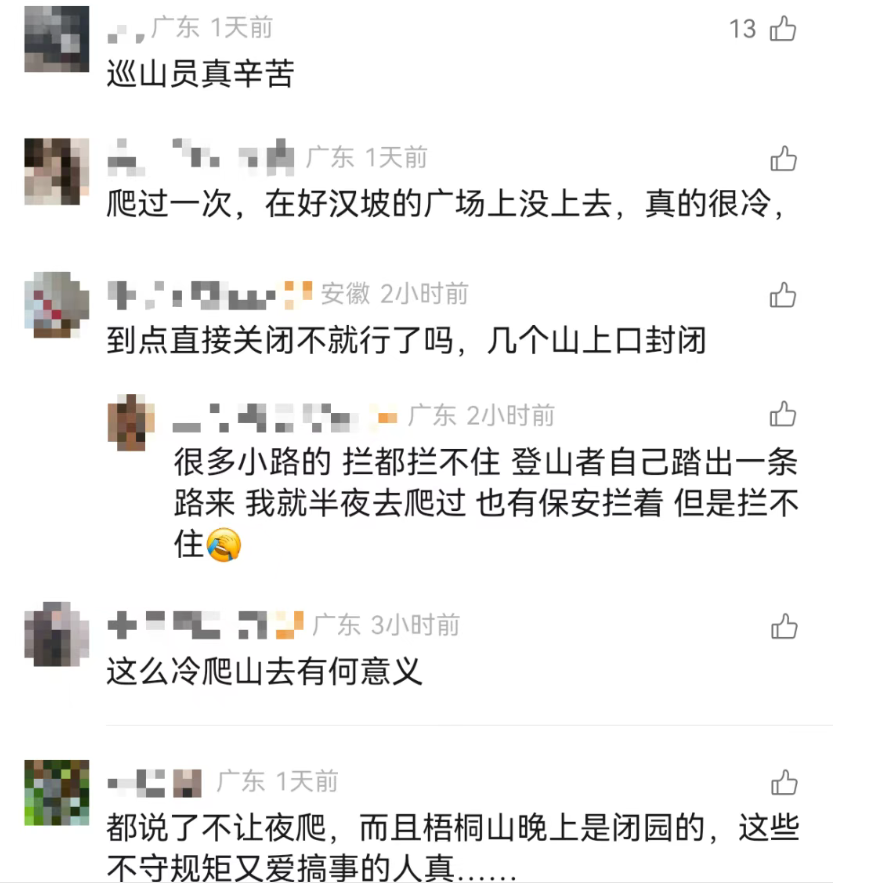Like the comment about 梧桐山晚上是闭园的
The image size is (876, 889).
[784, 782]
